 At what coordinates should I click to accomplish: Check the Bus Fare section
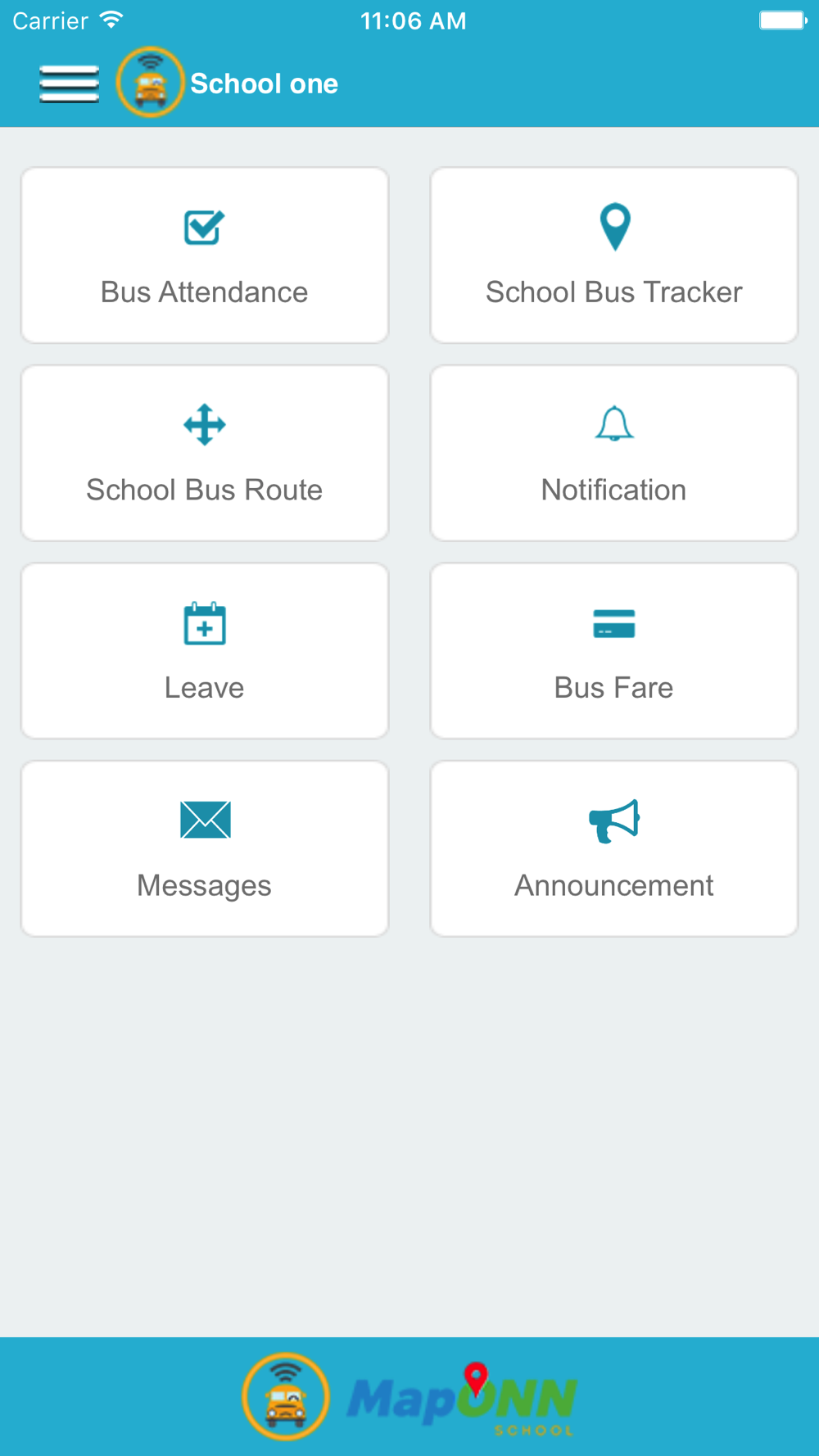tap(614, 651)
